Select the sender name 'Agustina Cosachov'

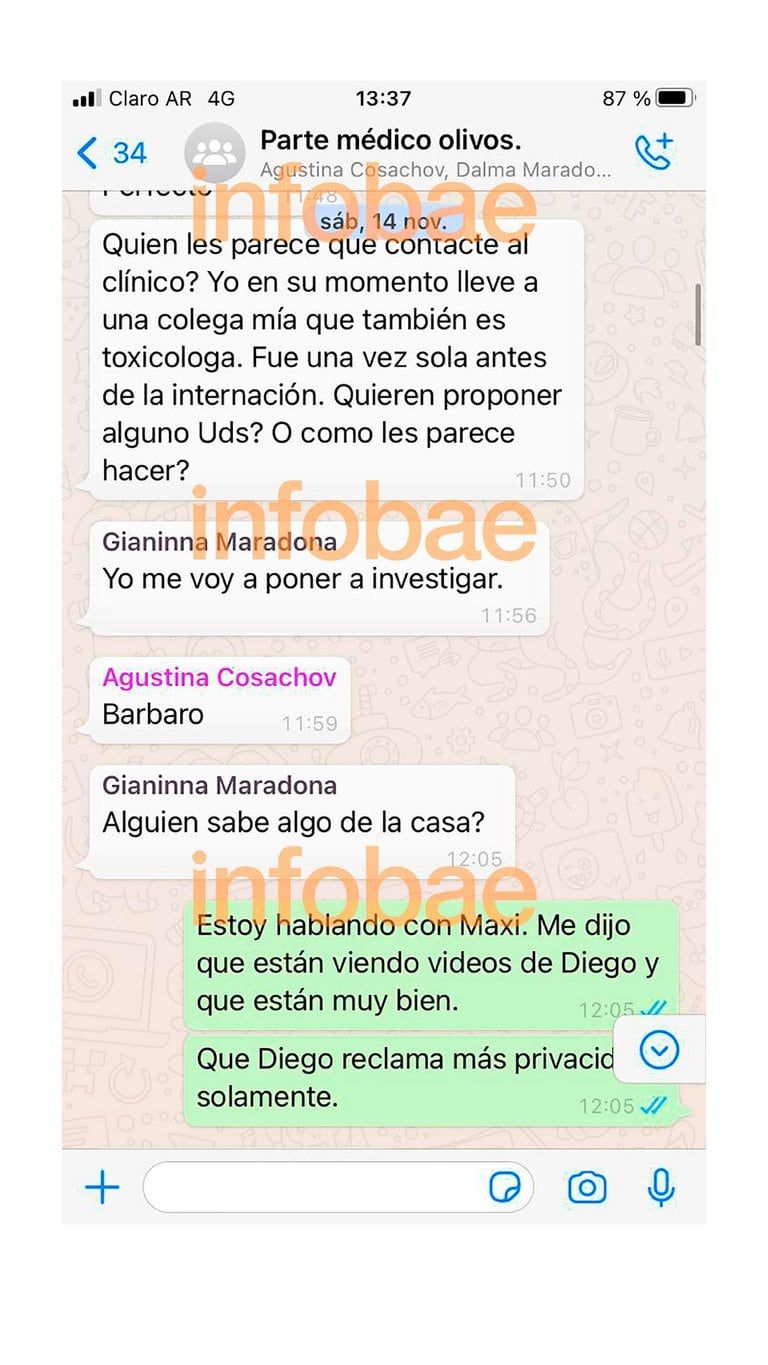click(x=218, y=677)
